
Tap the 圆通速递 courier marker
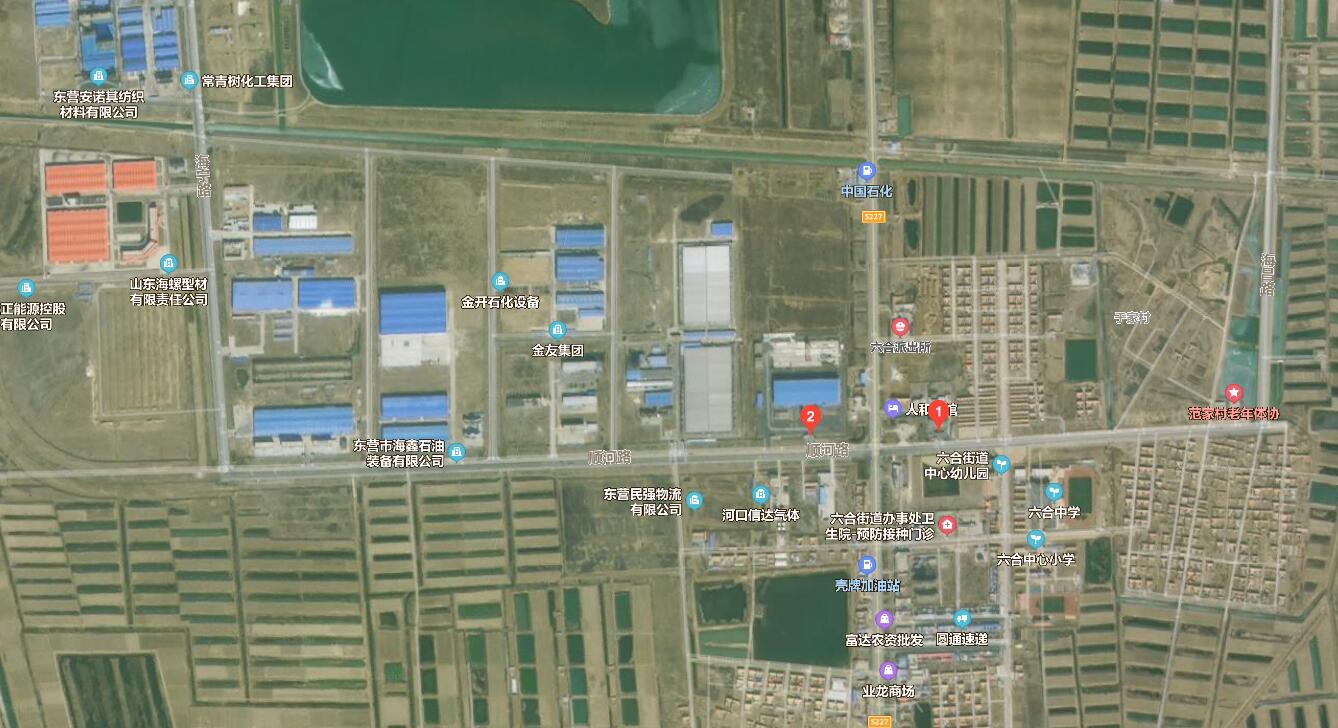[962, 619]
